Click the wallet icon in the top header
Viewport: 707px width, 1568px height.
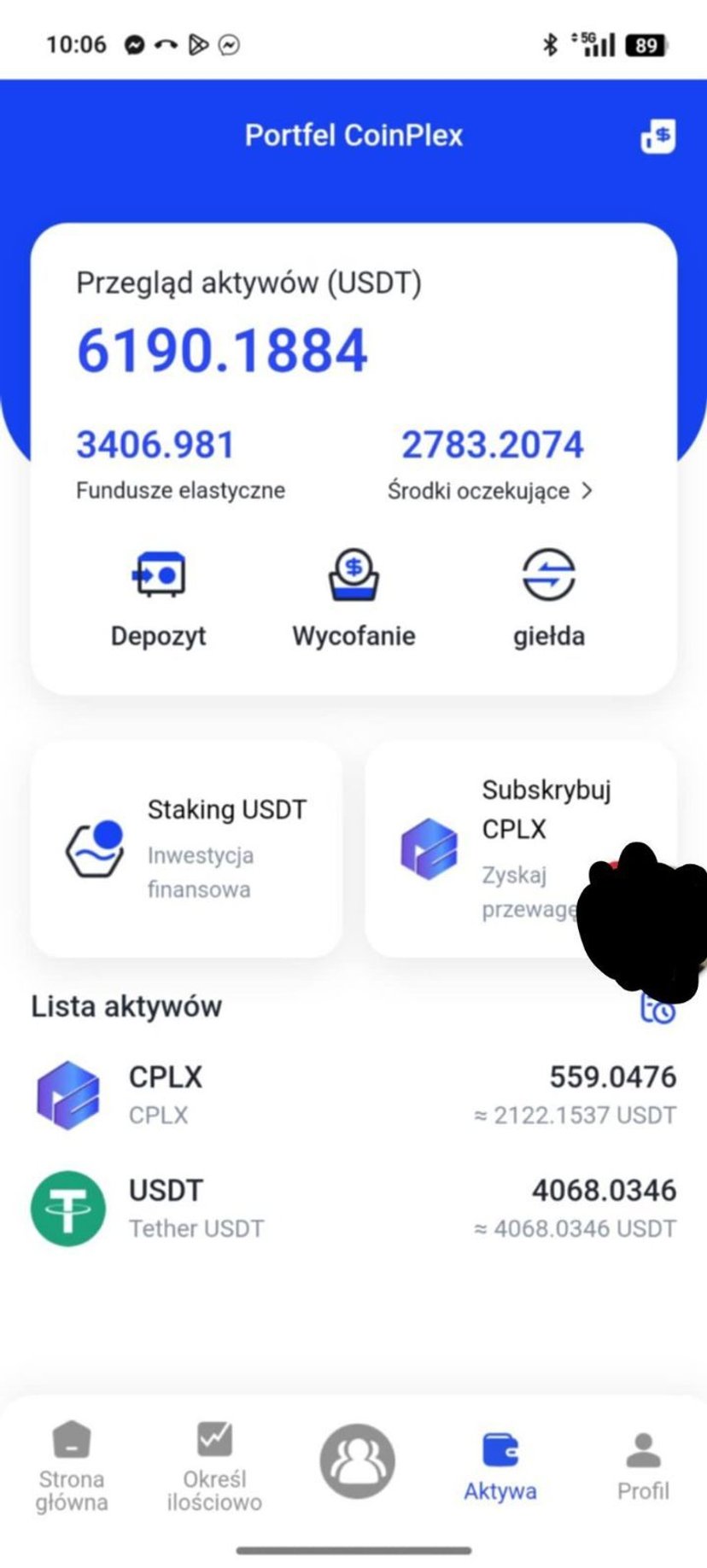point(657,137)
